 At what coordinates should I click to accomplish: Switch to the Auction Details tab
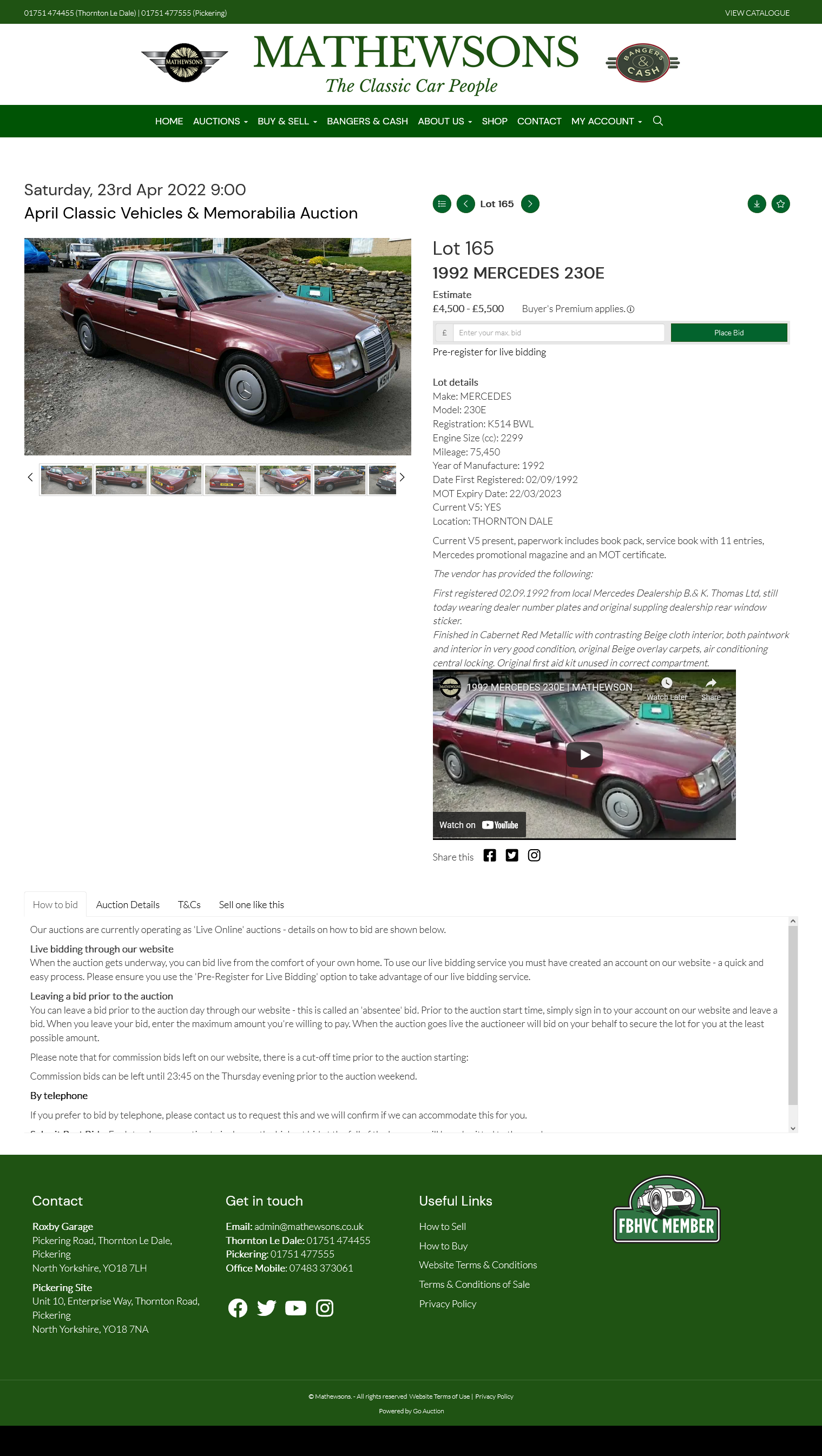[x=128, y=904]
